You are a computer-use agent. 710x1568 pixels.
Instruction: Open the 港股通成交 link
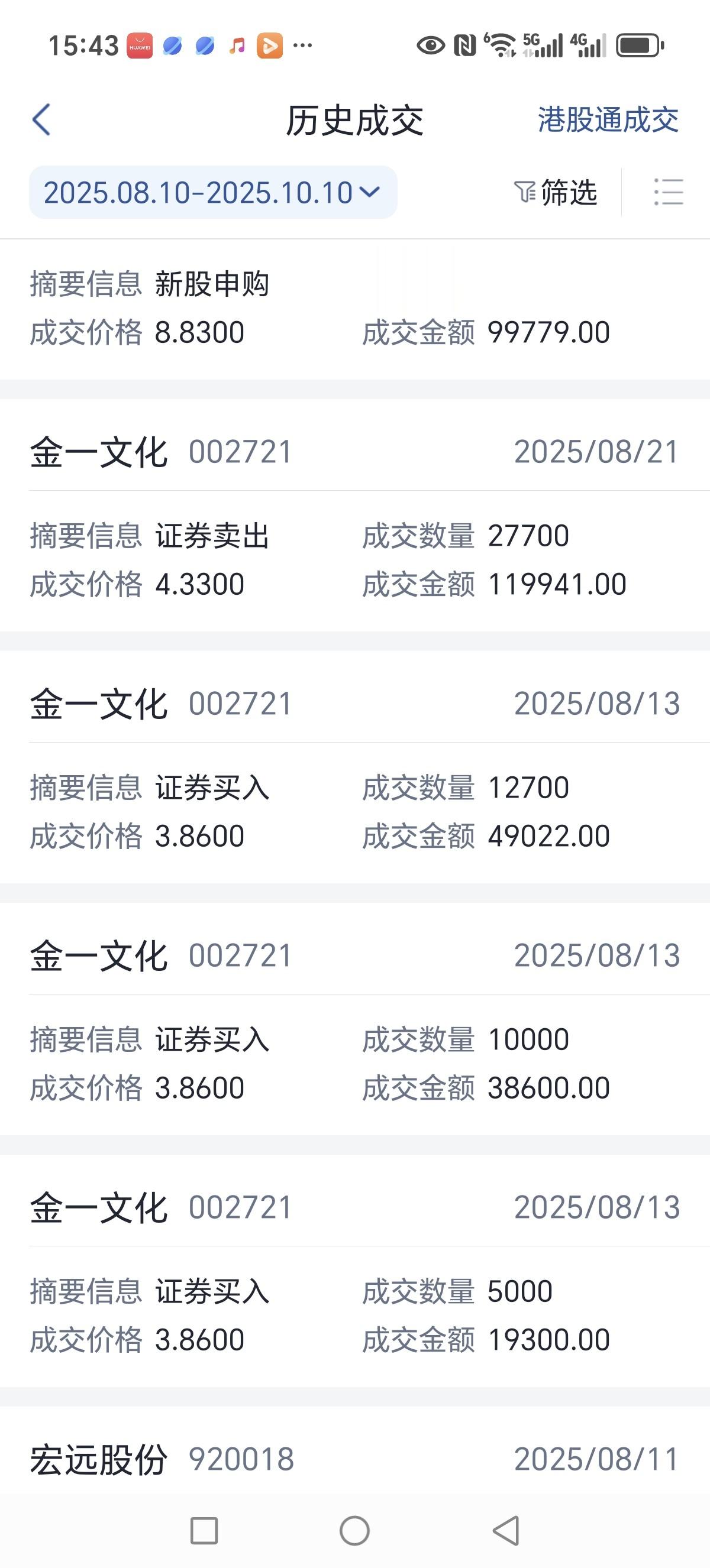pyautogui.click(x=607, y=119)
